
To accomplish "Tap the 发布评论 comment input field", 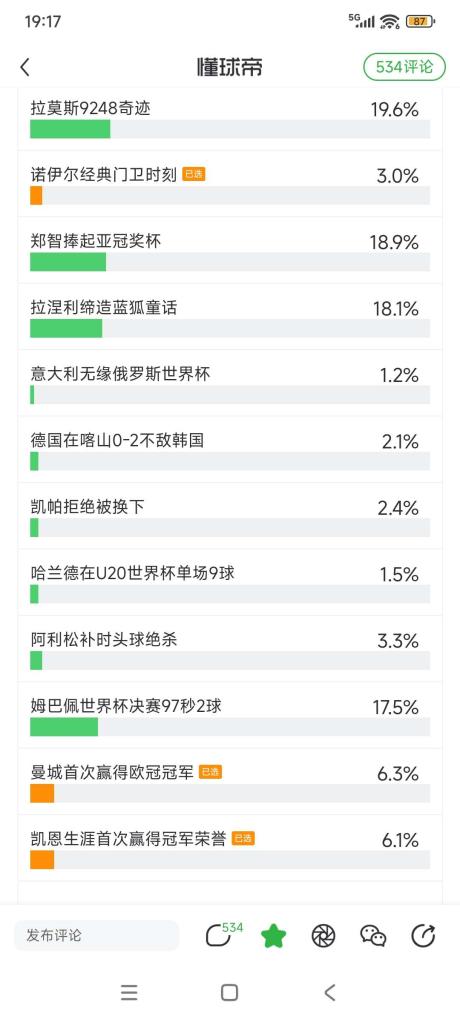I will pos(96,935).
